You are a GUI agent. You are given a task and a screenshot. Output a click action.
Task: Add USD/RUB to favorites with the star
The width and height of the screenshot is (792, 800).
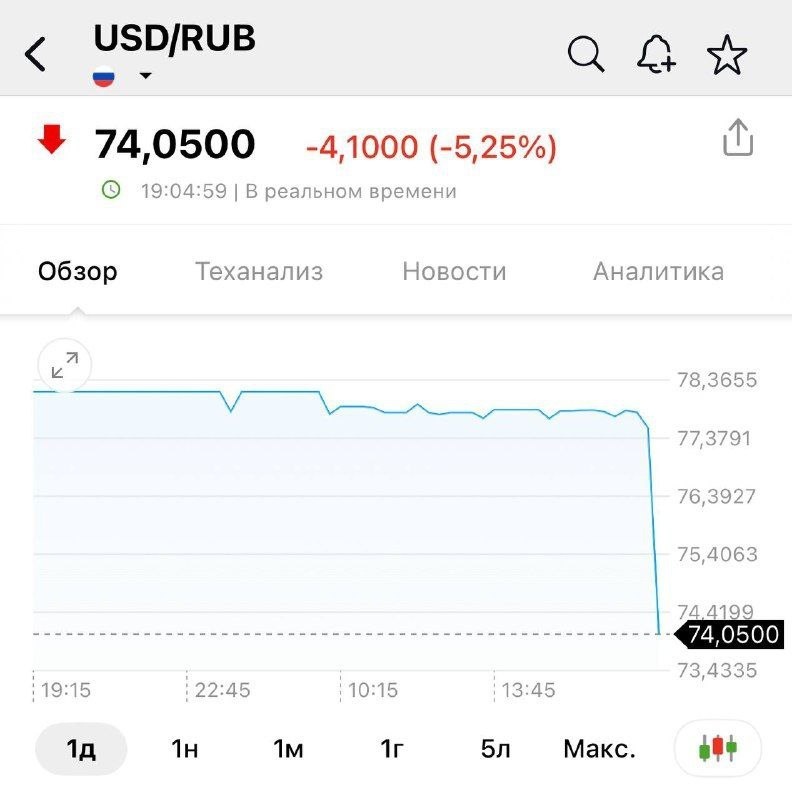727,54
